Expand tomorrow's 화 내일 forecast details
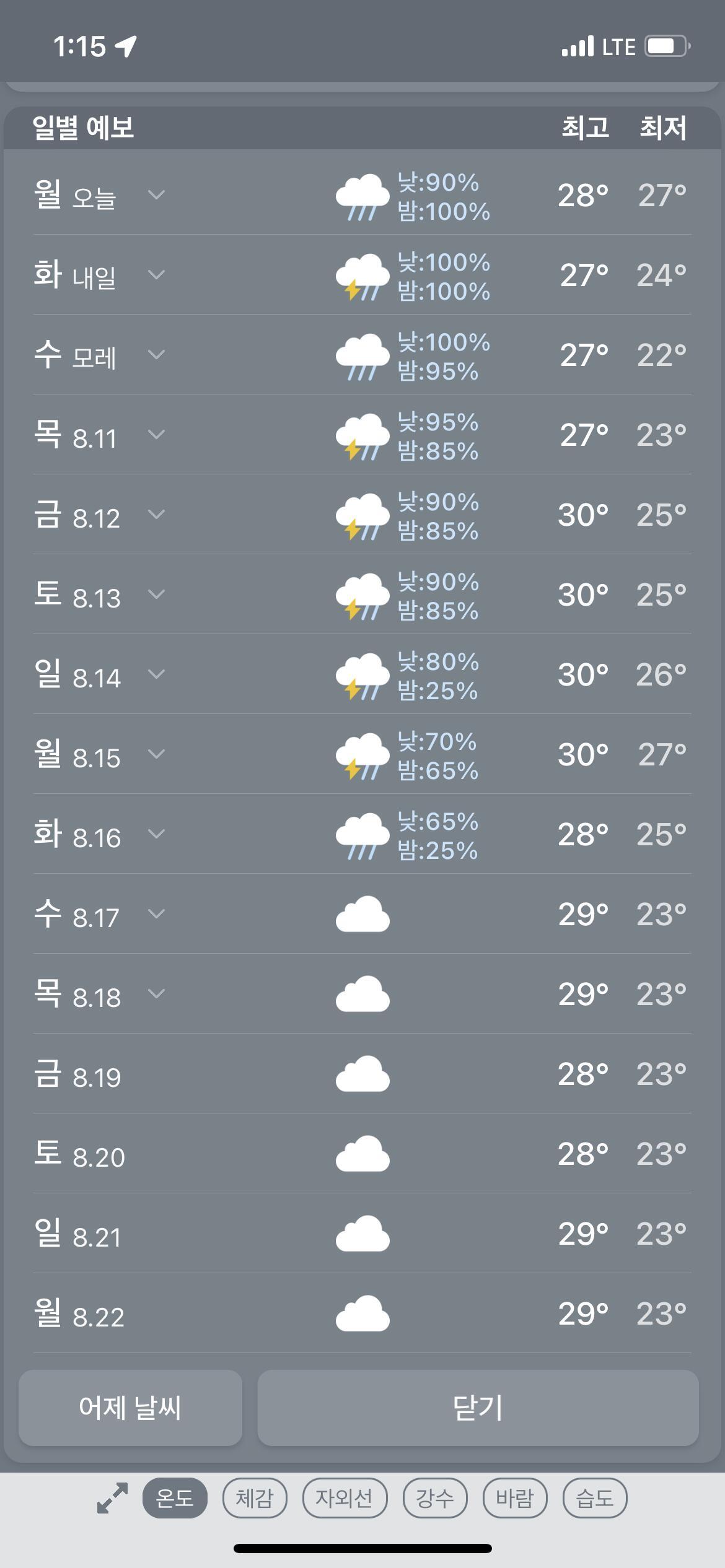The height and width of the screenshot is (1568, 725). click(156, 275)
